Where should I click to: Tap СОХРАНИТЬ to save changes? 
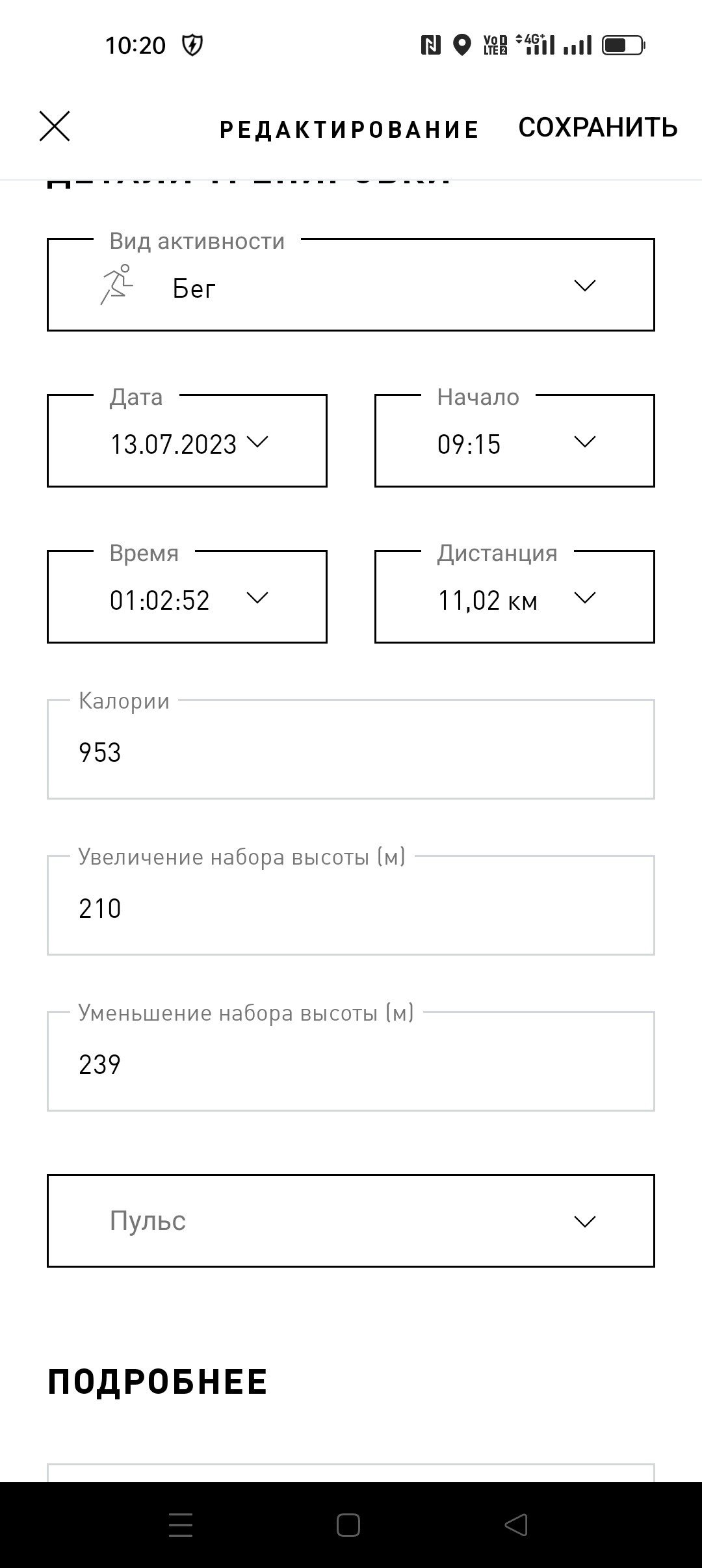598,127
